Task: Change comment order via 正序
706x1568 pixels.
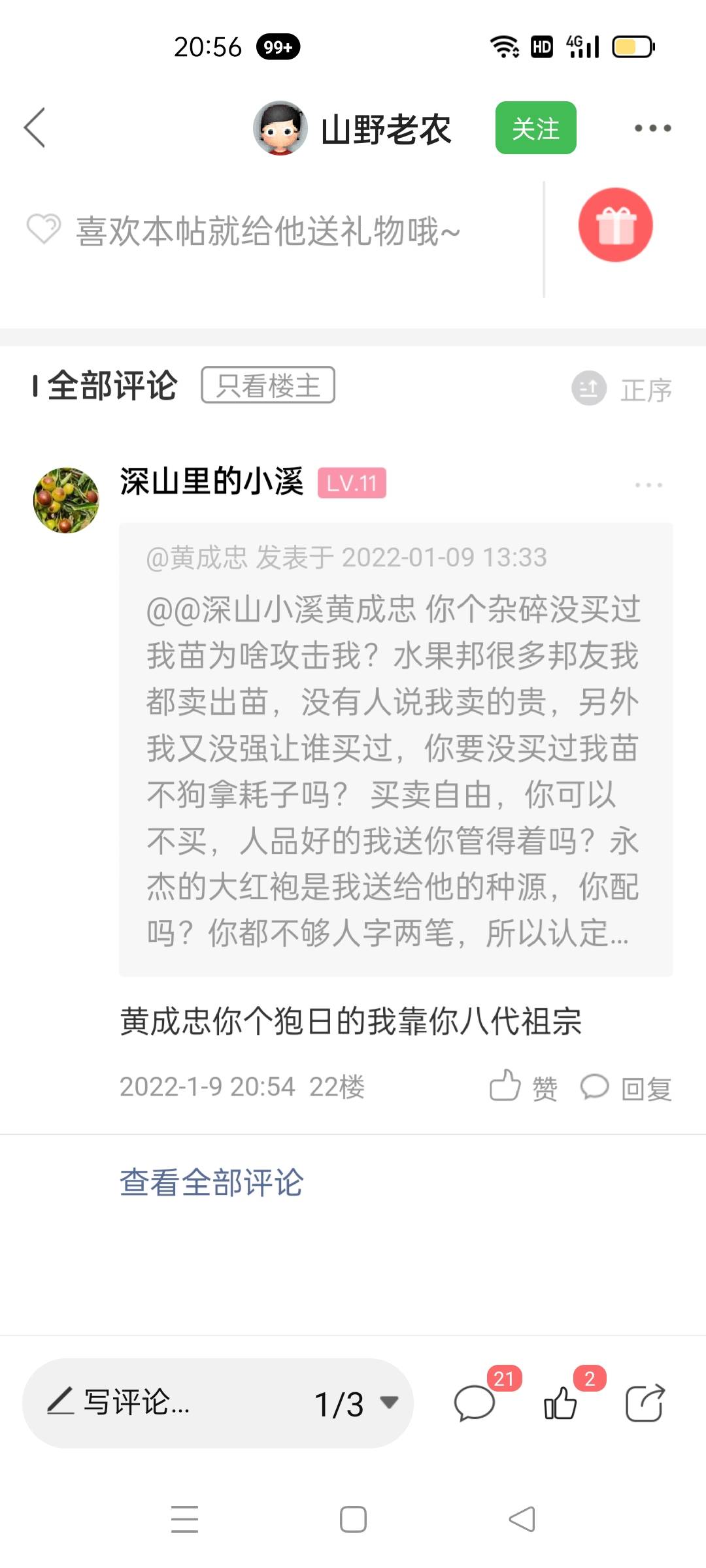Action: [622, 389]
